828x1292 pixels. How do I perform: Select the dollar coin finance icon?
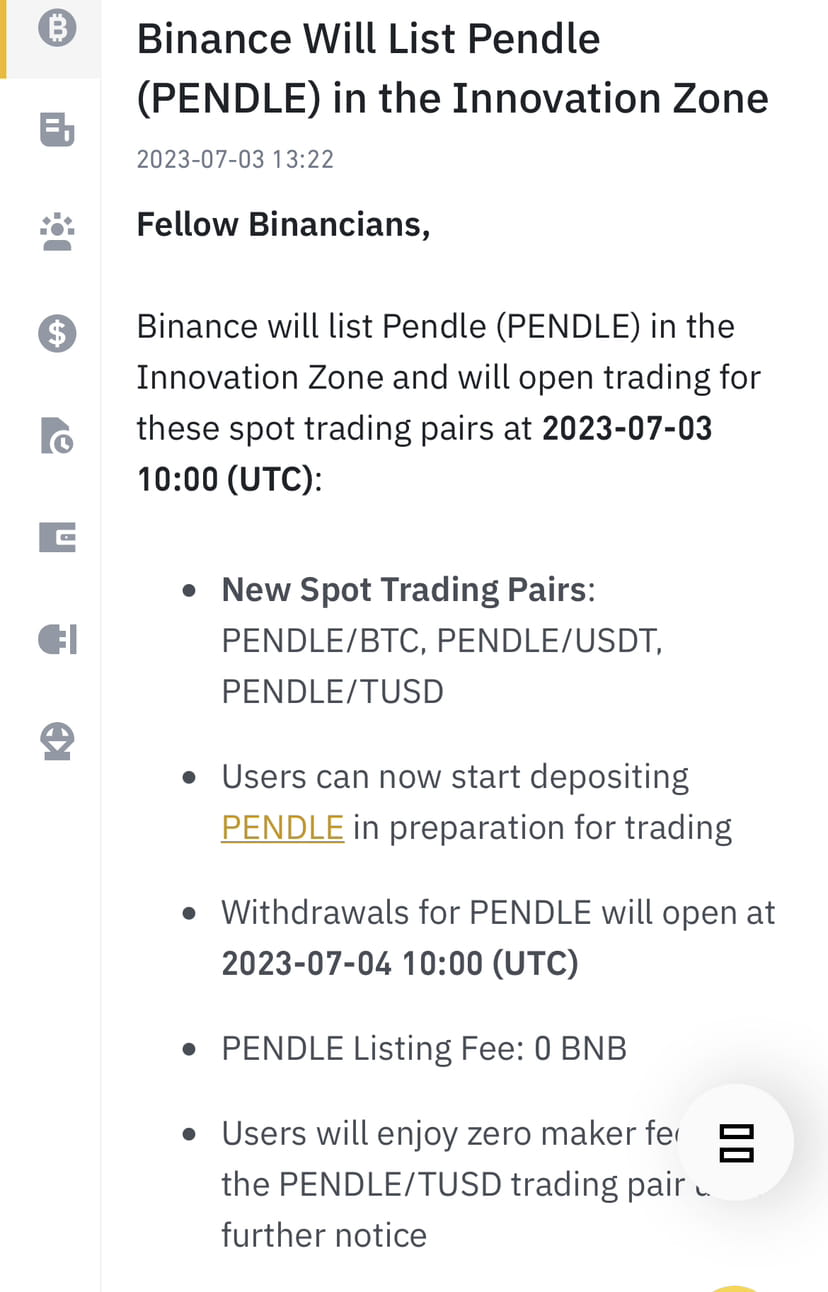[57, 333]
